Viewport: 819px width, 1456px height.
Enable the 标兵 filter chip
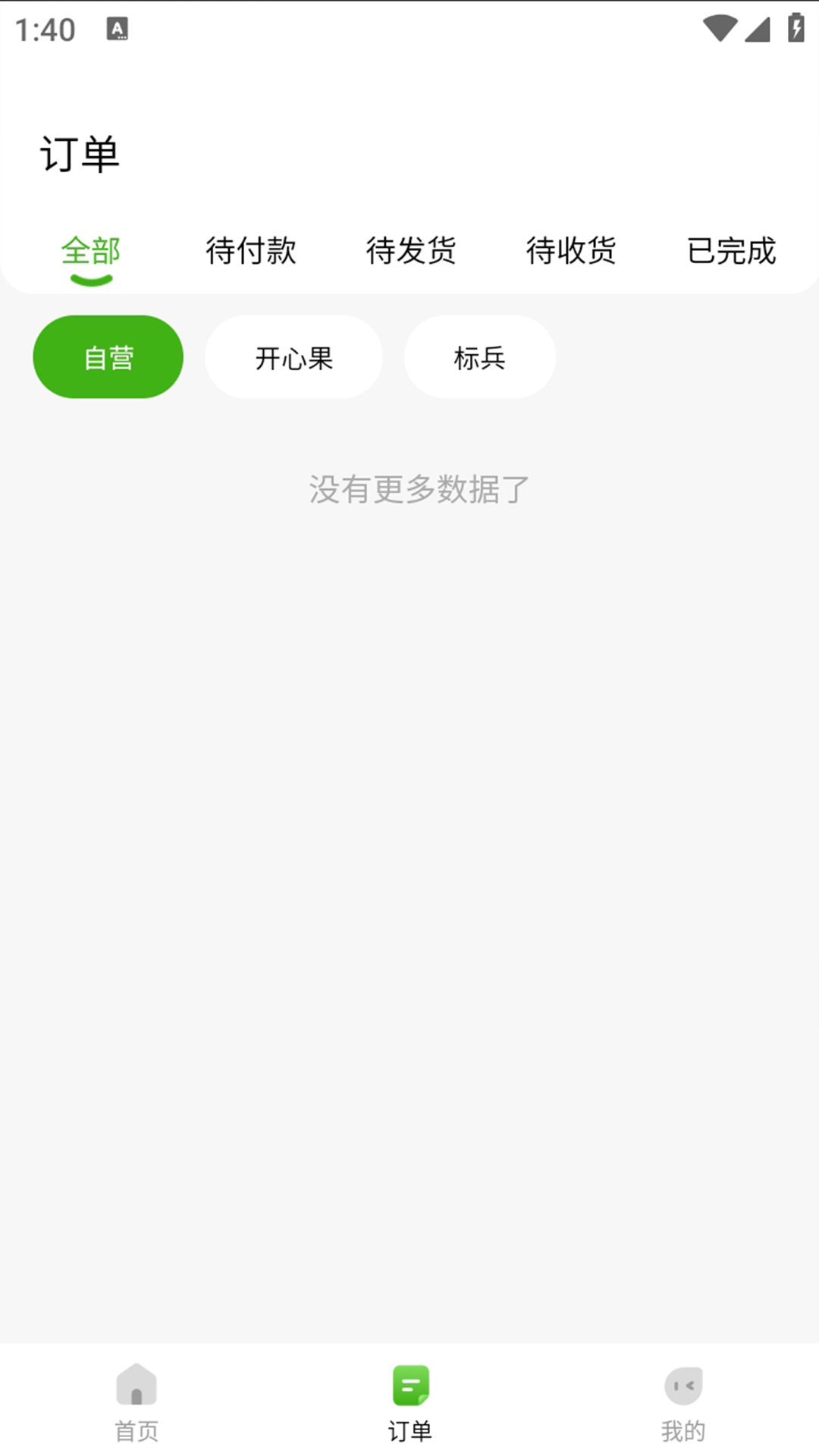(x=479, y=356)
